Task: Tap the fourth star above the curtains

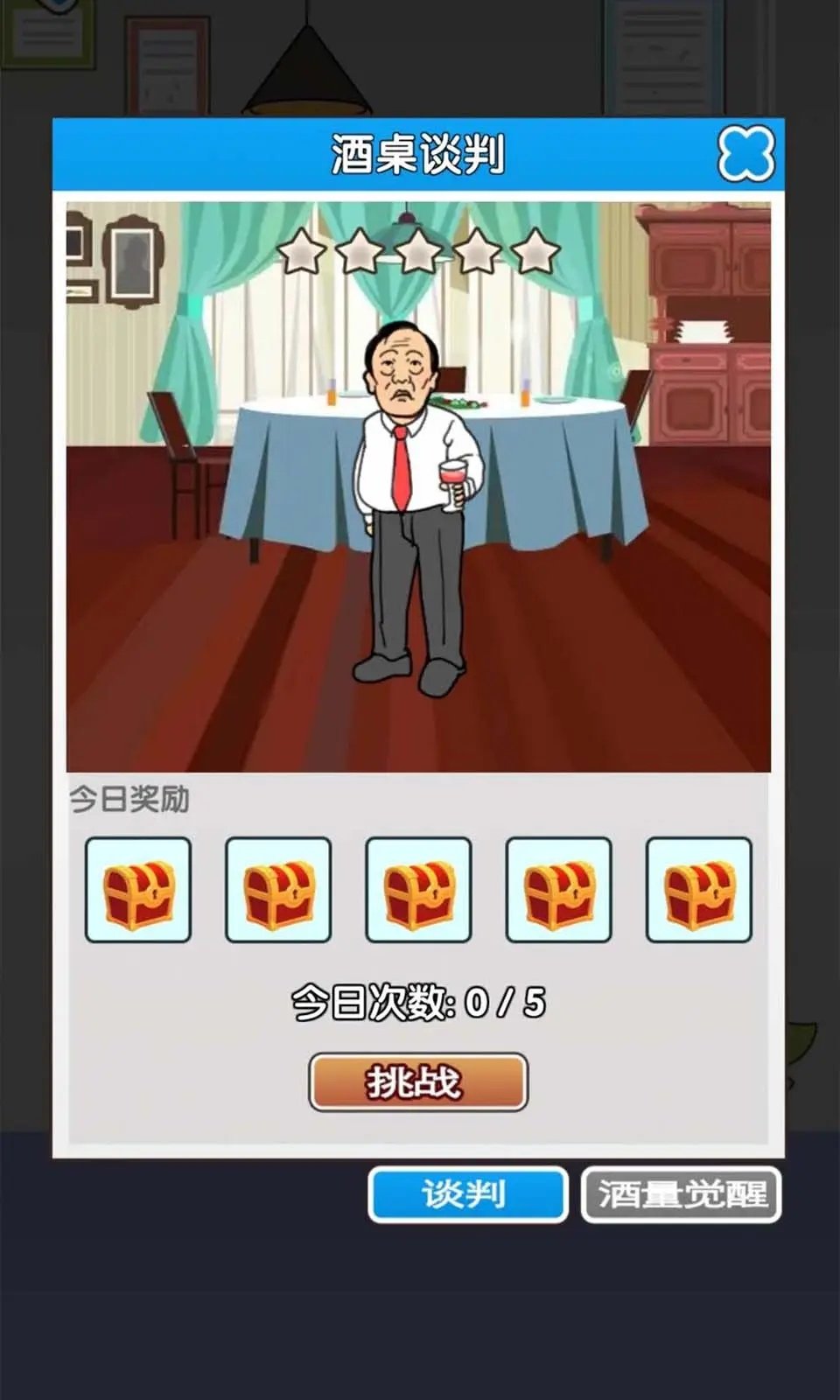Action: pos(475,252)
